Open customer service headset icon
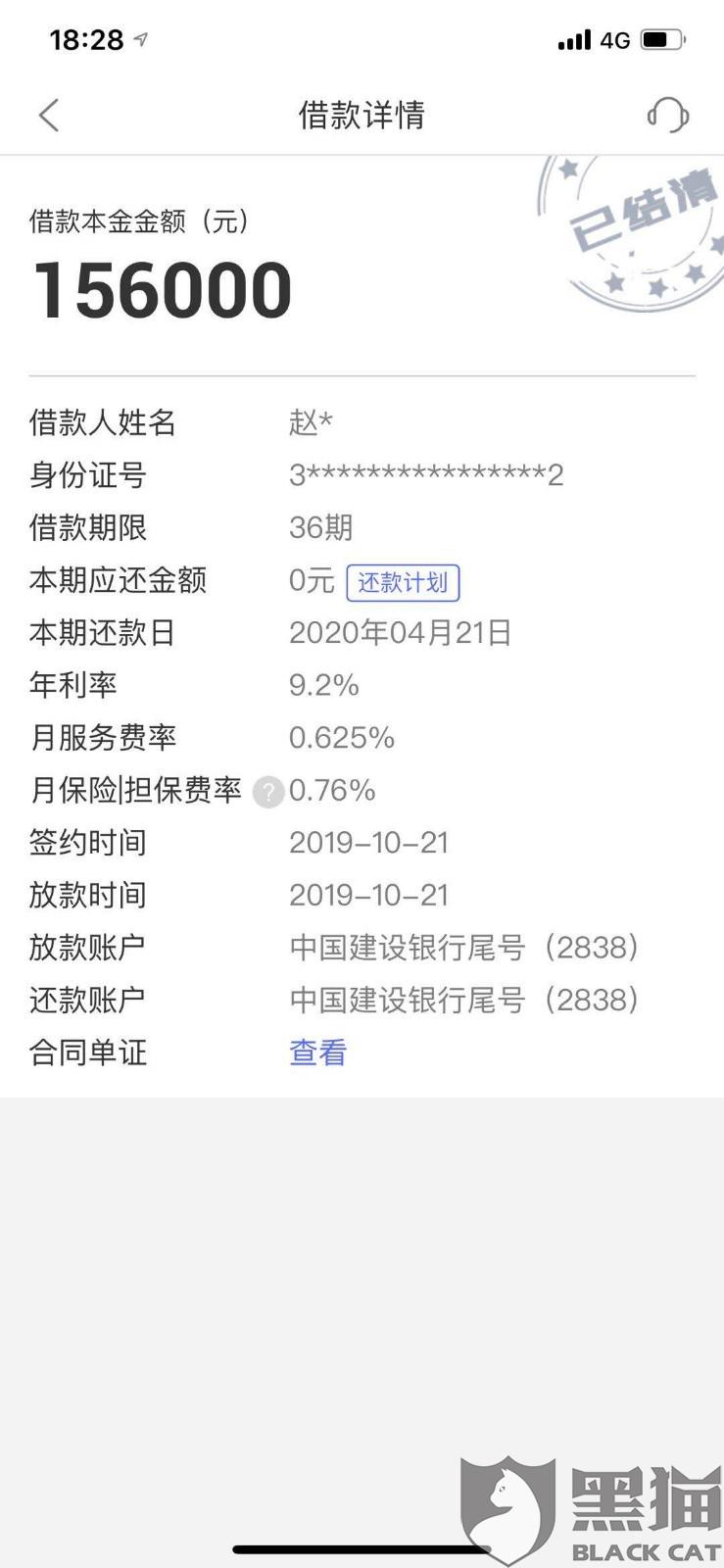This screenshot has height=1568, width=724. [668, 116]
